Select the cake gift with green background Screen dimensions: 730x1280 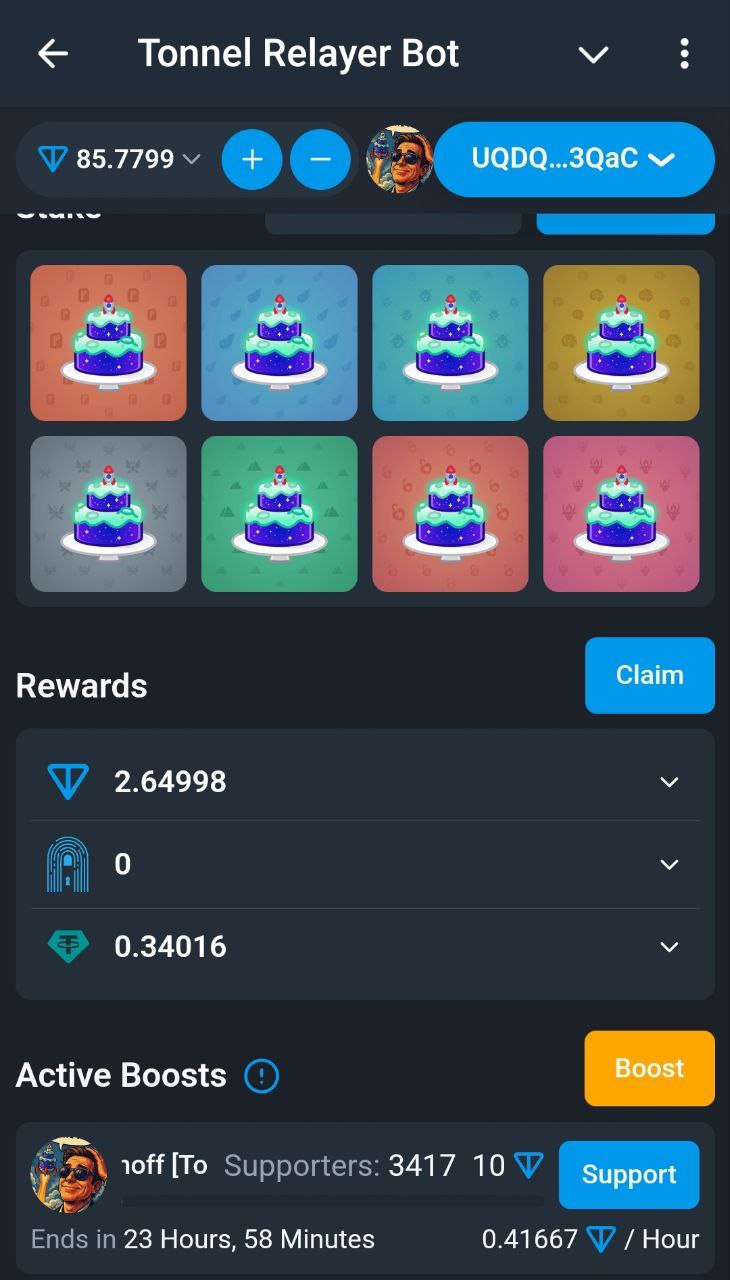279,514
